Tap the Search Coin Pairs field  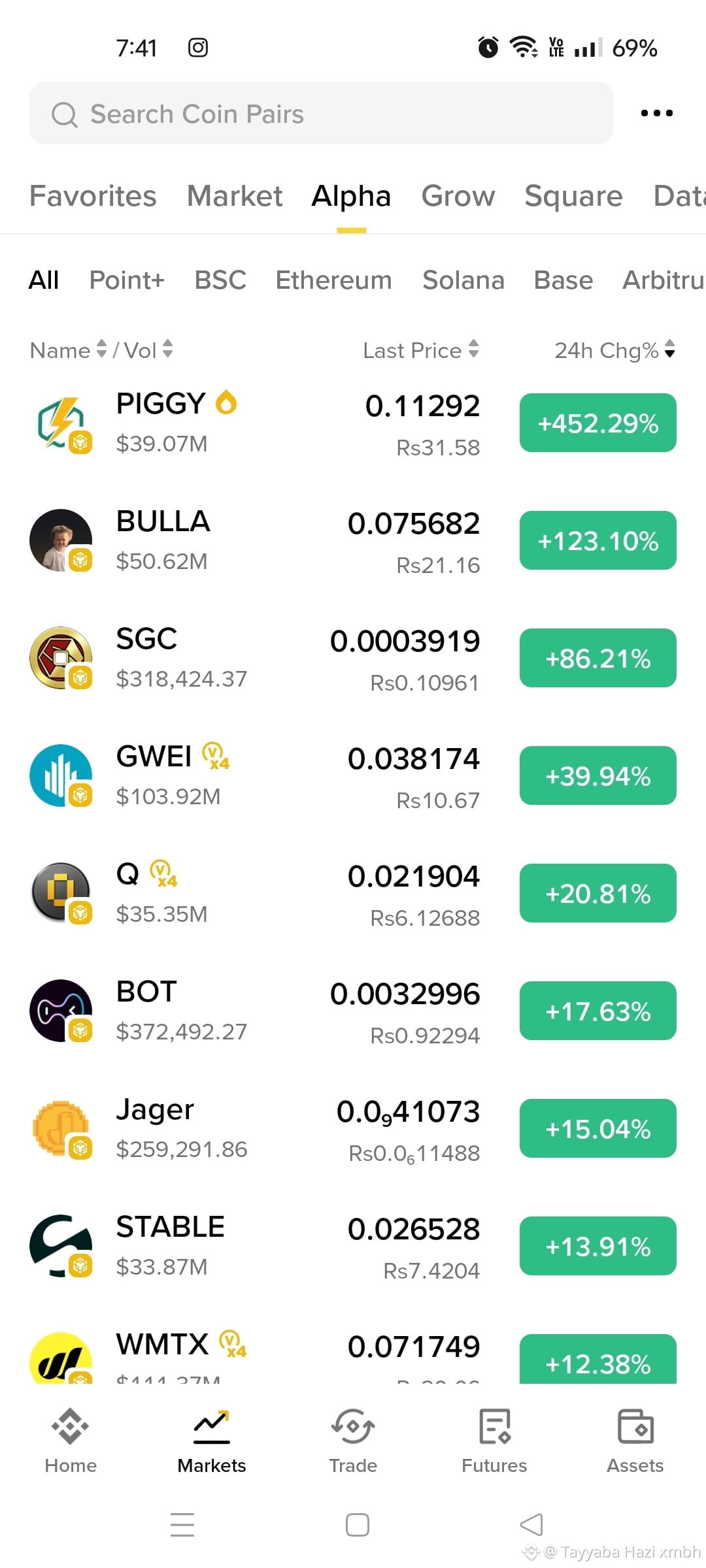click(x=321, y=113)
